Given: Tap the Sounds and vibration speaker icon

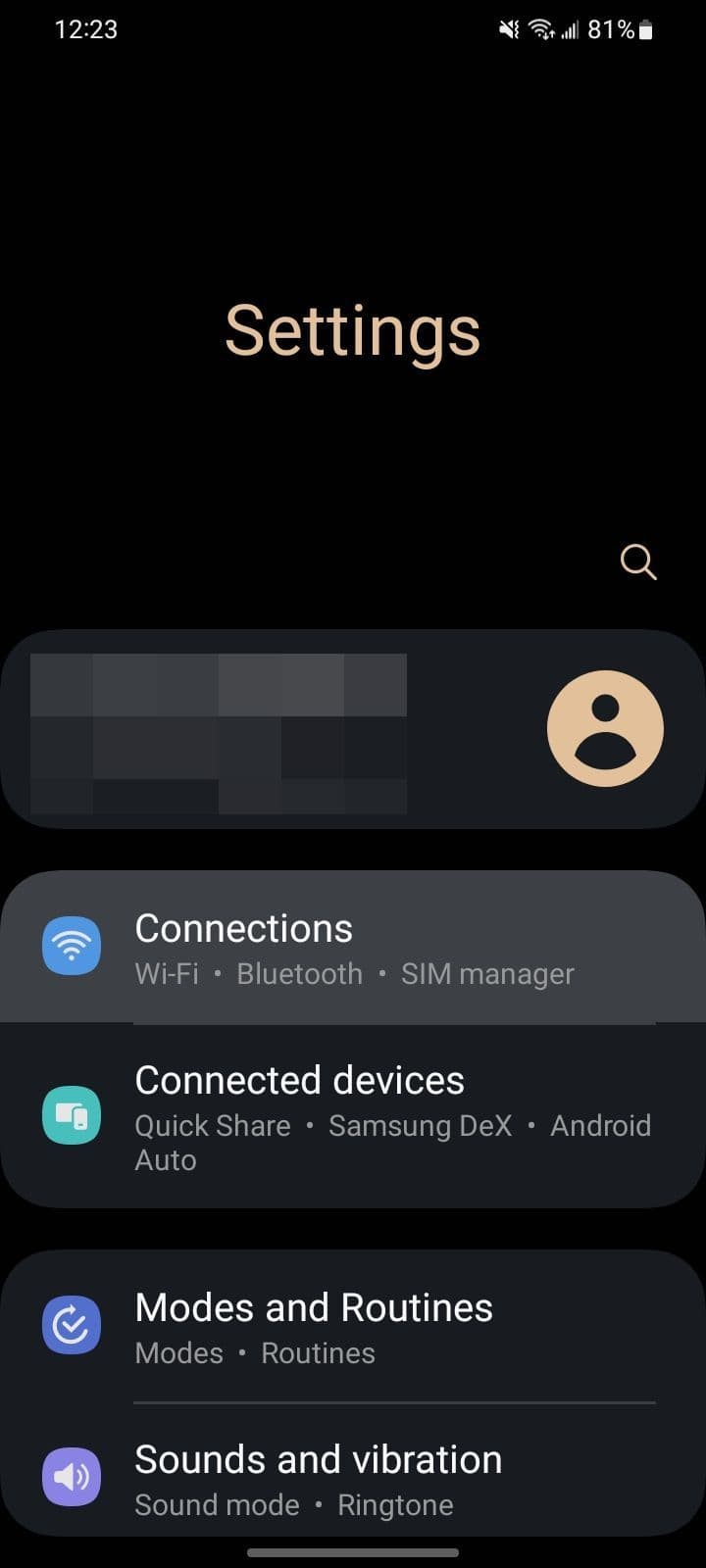Looking at the screenshot, I should click(x=72, y=1477).
